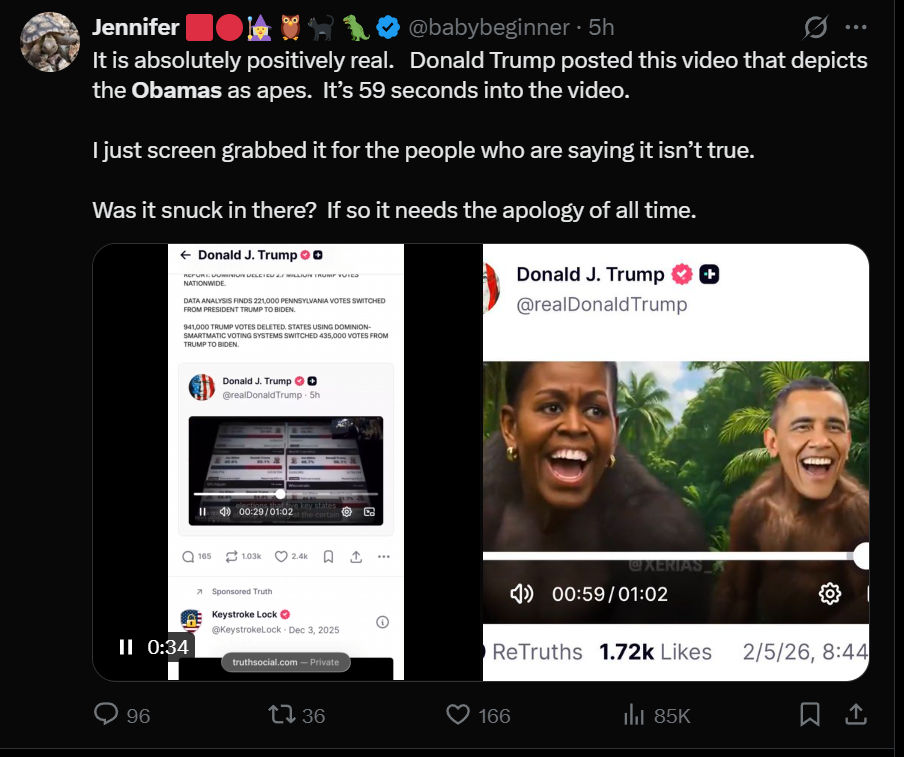Reply to Jennifer's post
904x757 pixels.
coord(107,714)
